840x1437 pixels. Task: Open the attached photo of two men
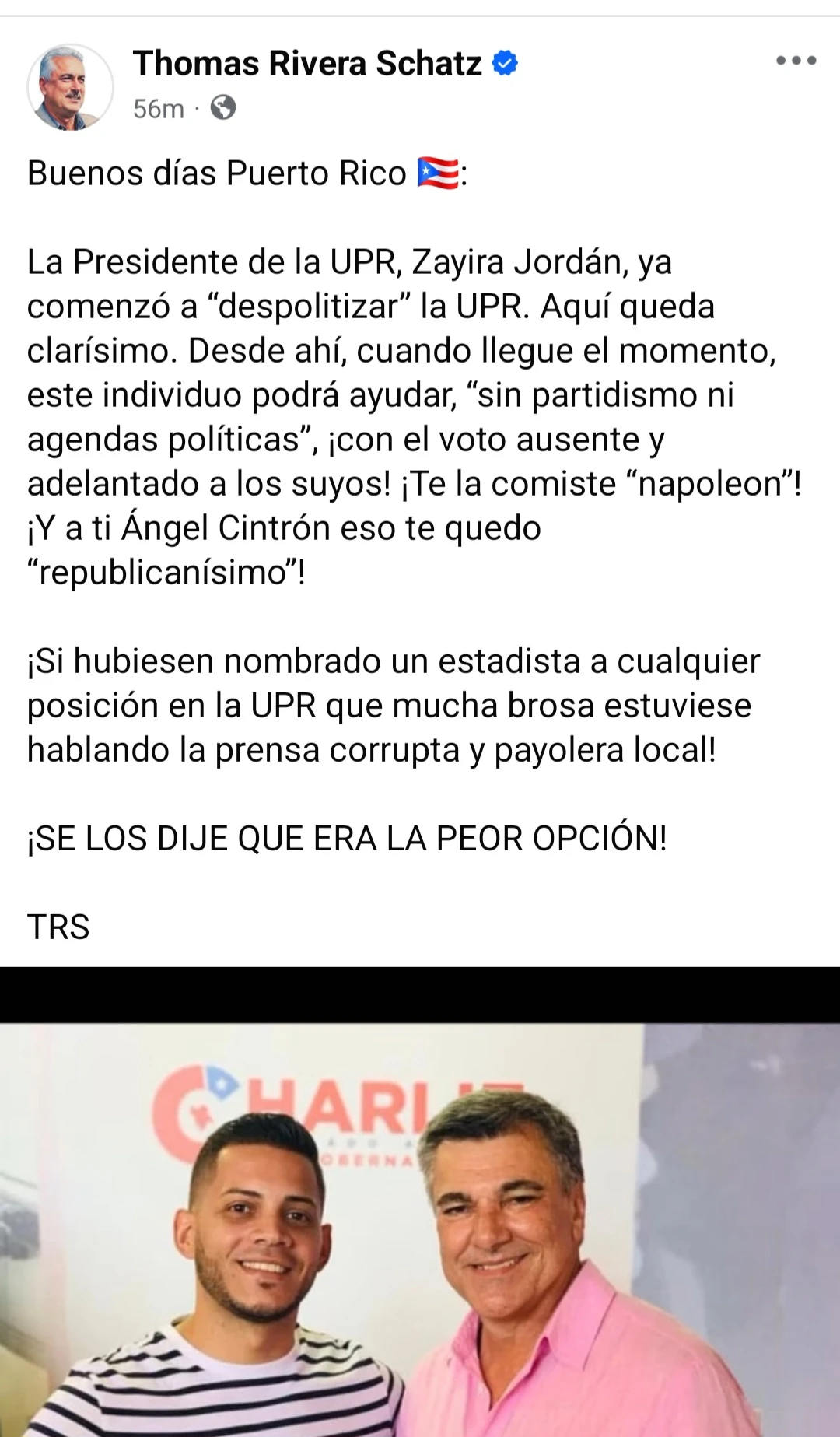pos(420,1229)
